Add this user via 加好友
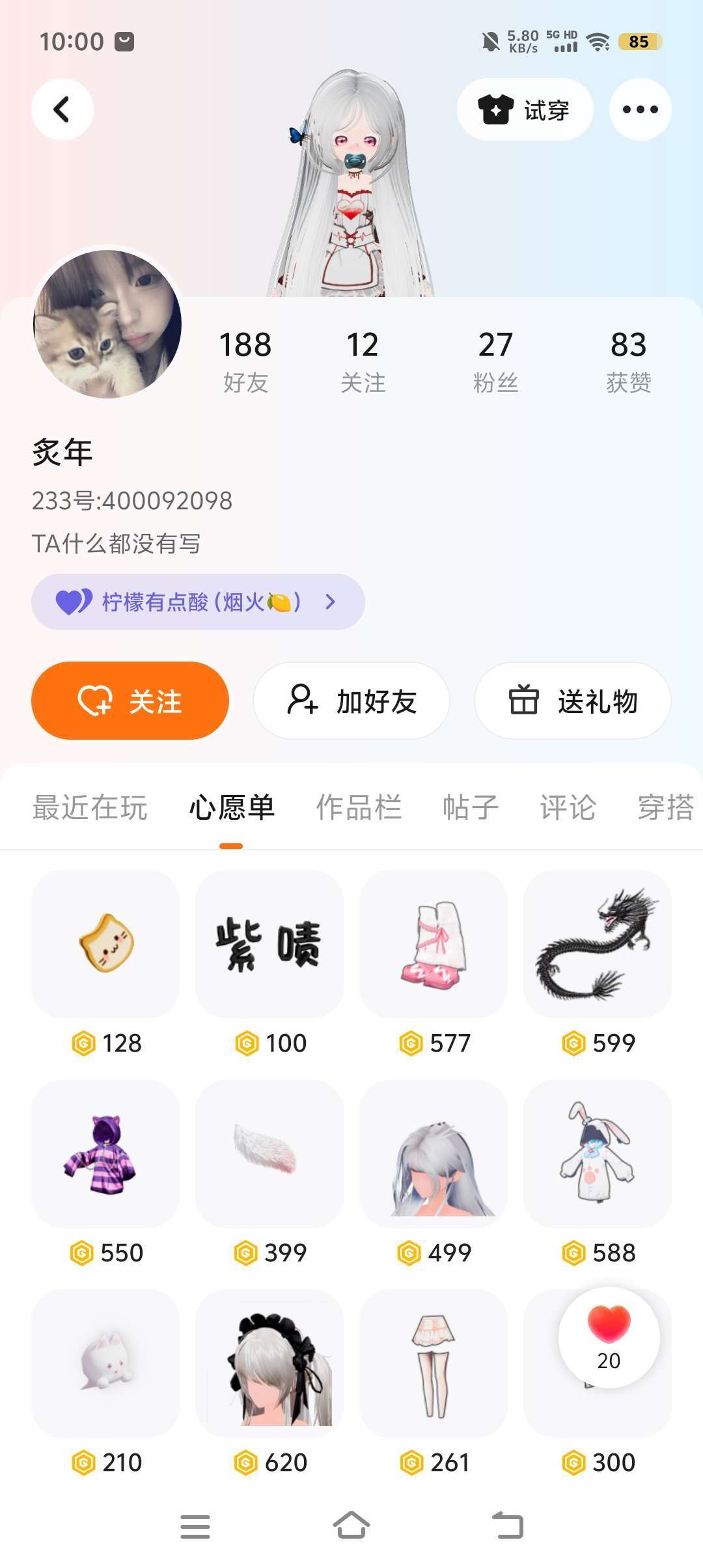 (351, 701)
